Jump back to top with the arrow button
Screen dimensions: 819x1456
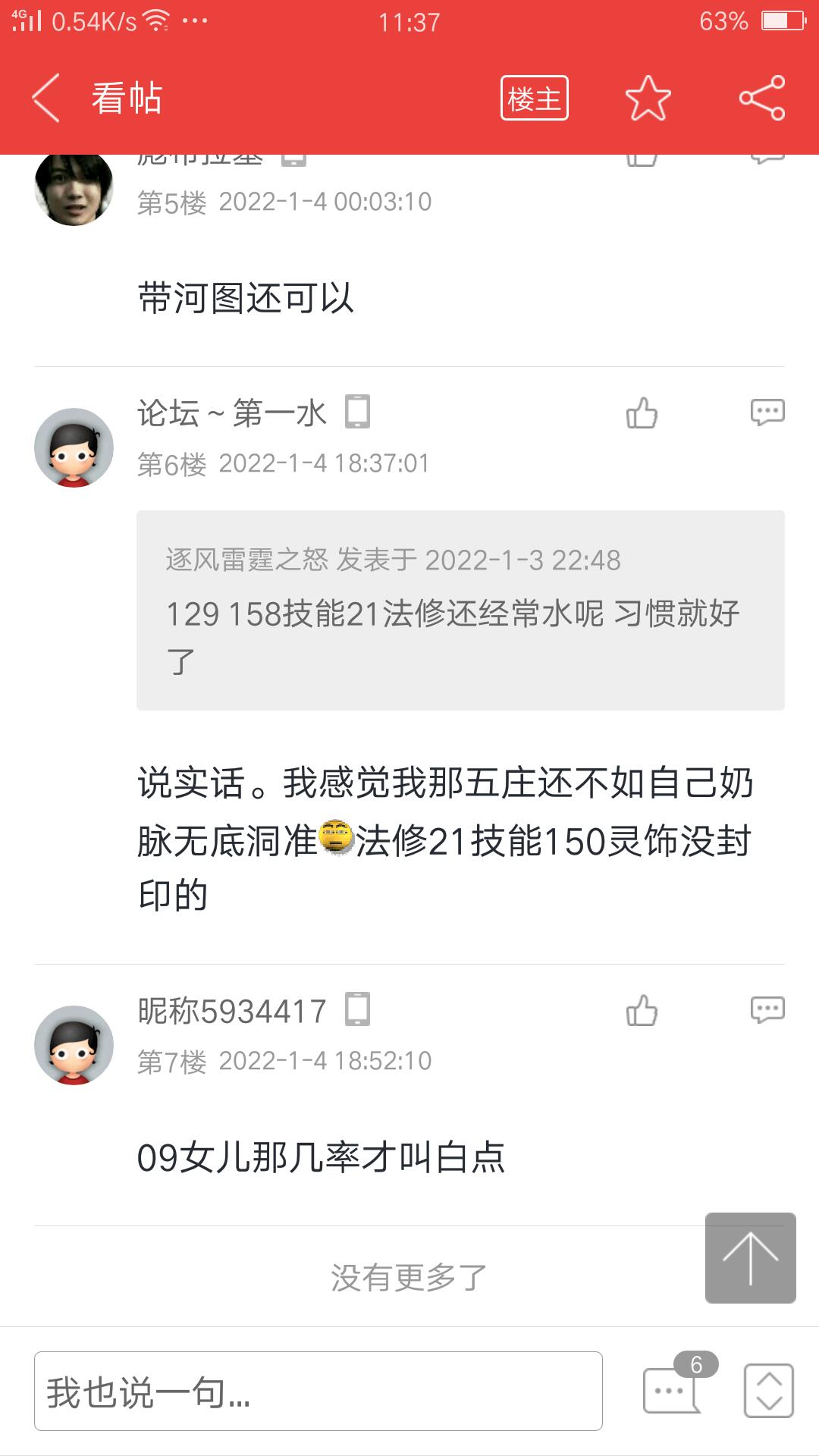point(750,1258)
